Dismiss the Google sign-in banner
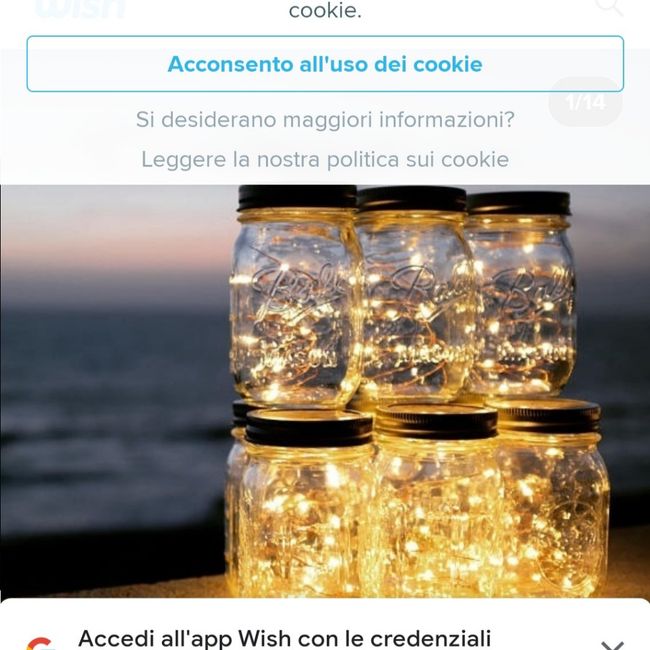The width and height of the screenshot is (650, 650). point(612,643)
